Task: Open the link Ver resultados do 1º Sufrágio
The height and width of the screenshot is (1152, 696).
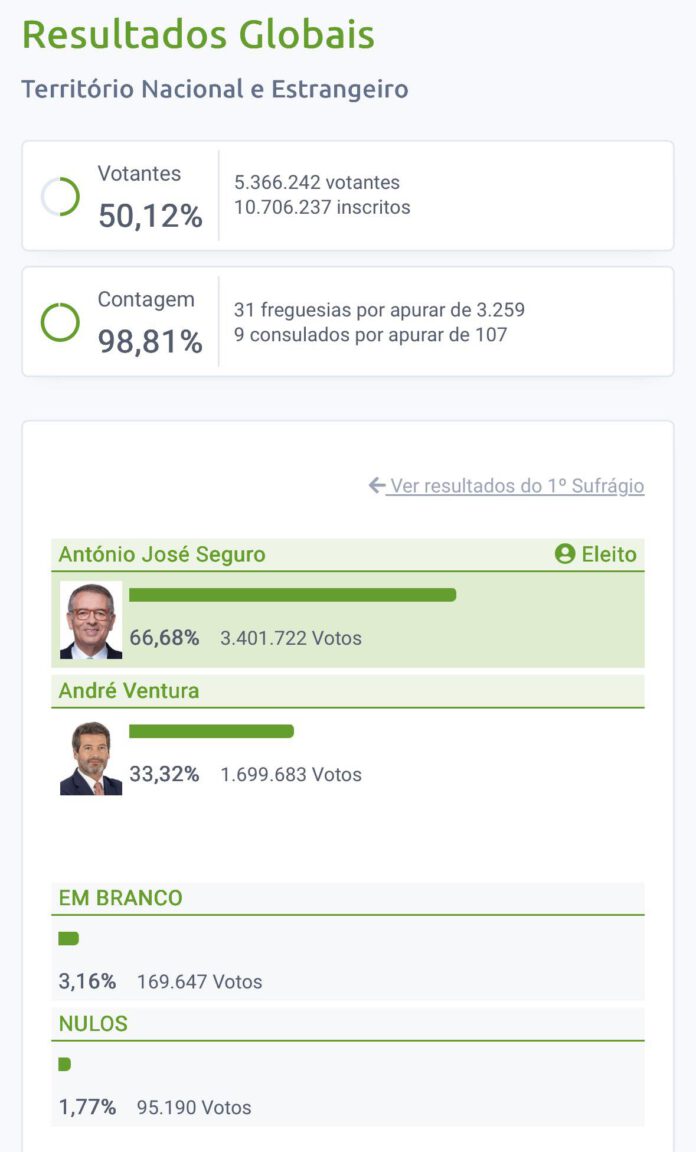Action: tap(516, 486)
